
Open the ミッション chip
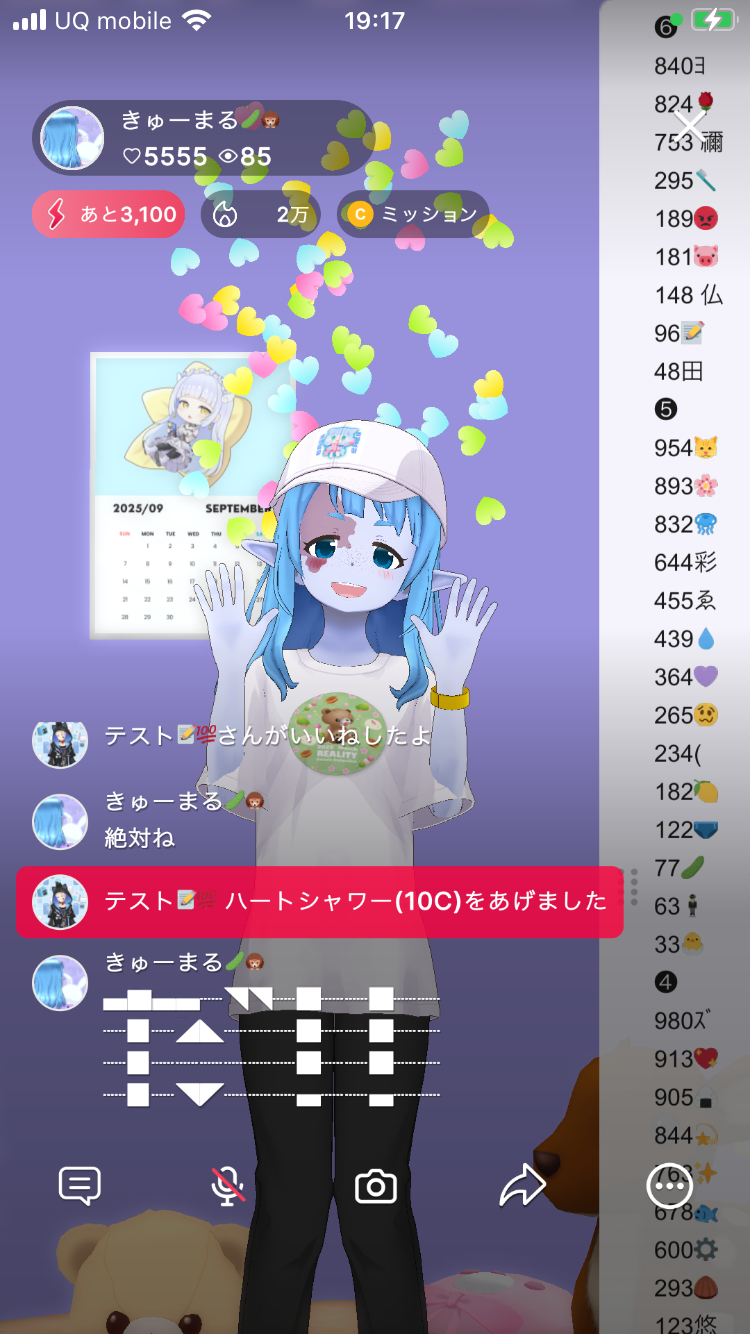413,214
